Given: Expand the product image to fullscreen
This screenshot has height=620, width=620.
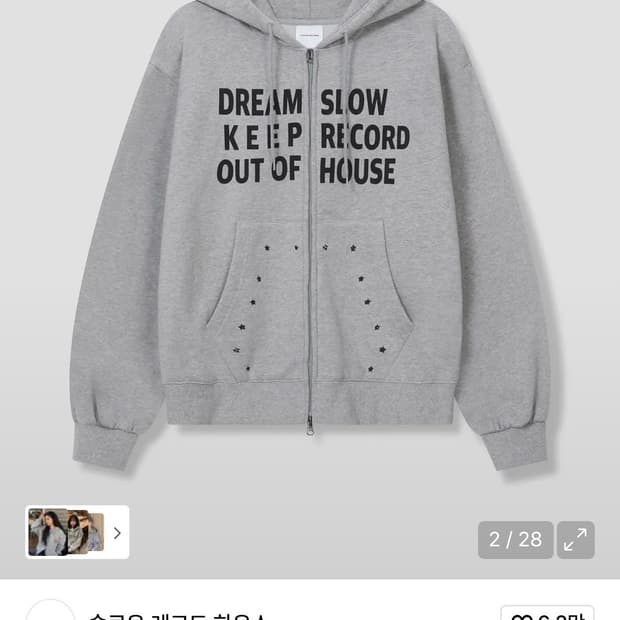Looking at the screenshot, I should click(x=575, y=540).
